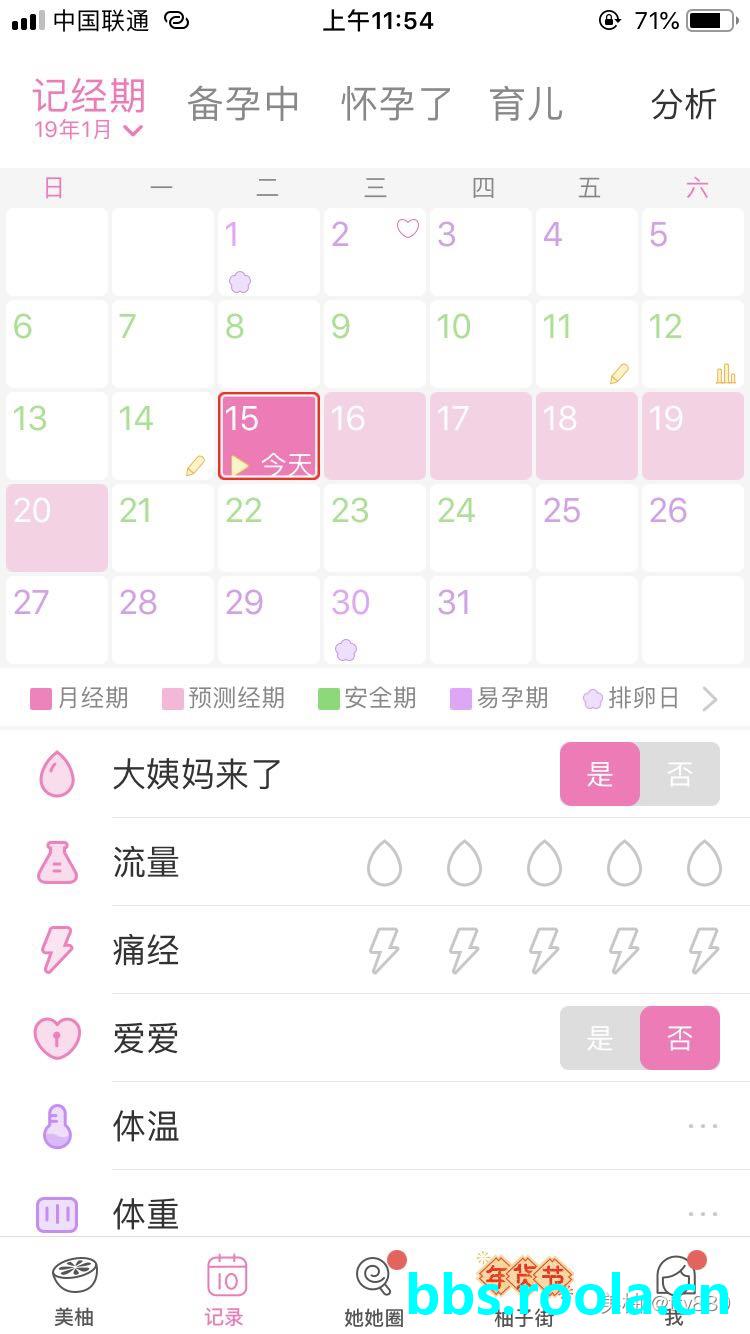Choose the fifth 痛经 lightning level
The image size is (750, 1334).
(704, 950)
